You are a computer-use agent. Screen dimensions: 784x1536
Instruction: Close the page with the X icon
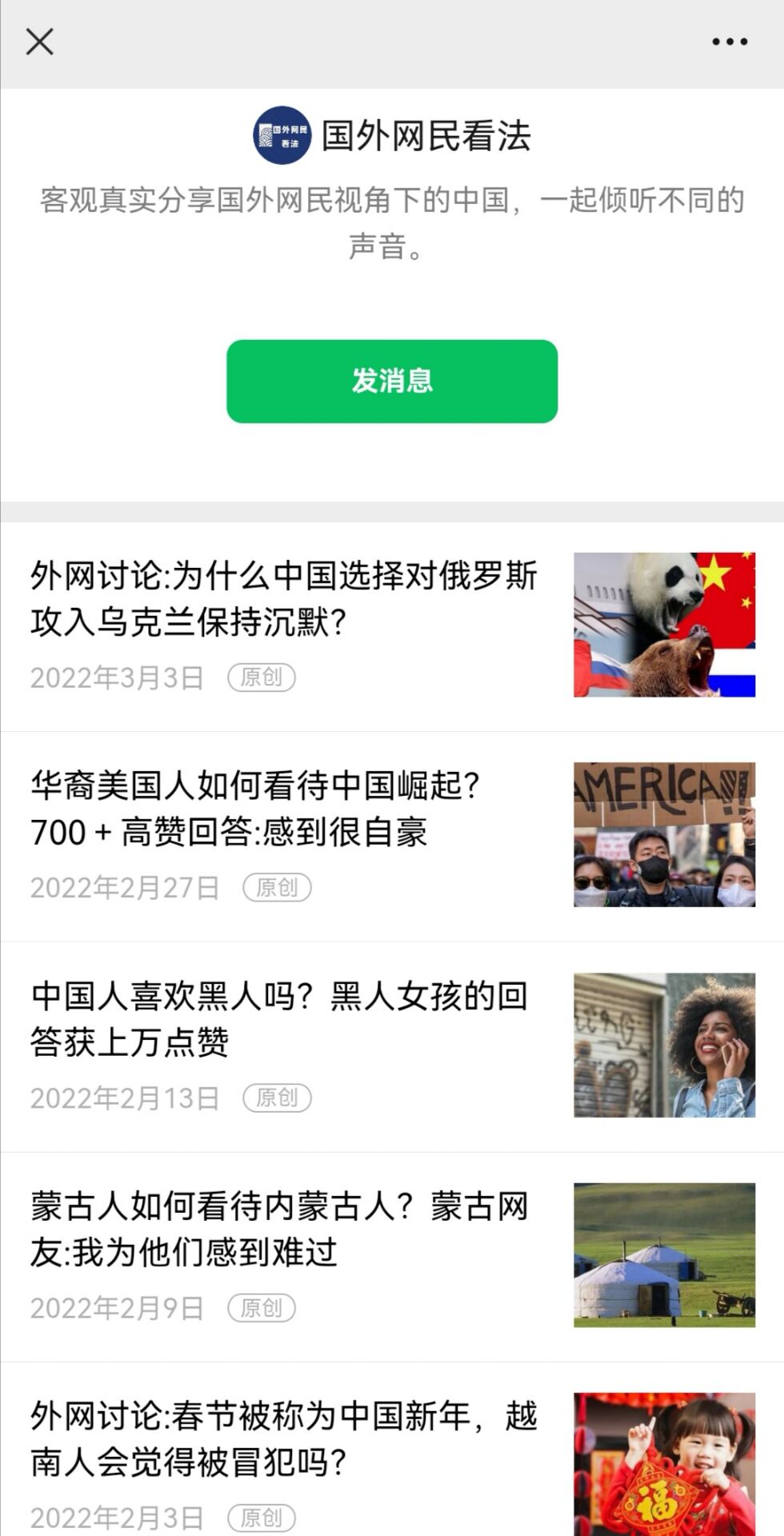39,42
